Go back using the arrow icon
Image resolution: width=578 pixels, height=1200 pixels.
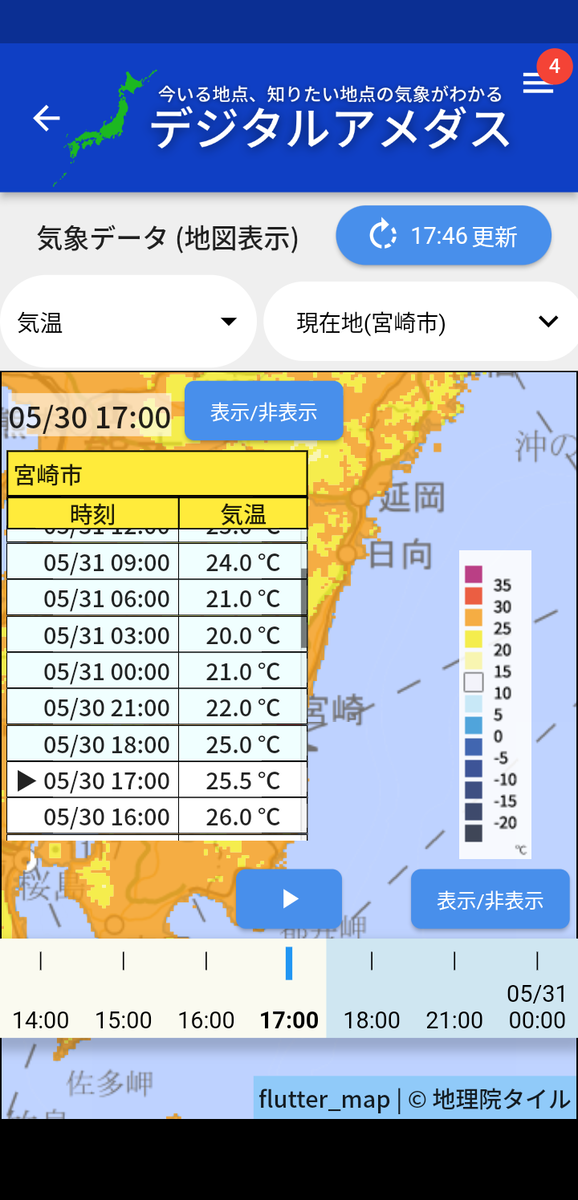(x=46, y=118)
